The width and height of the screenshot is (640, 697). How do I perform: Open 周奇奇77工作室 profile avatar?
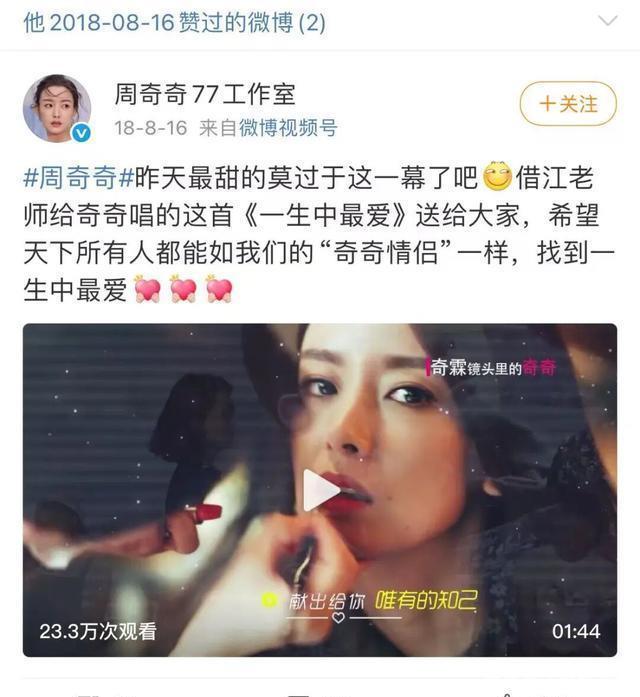[x=57, y=108]
